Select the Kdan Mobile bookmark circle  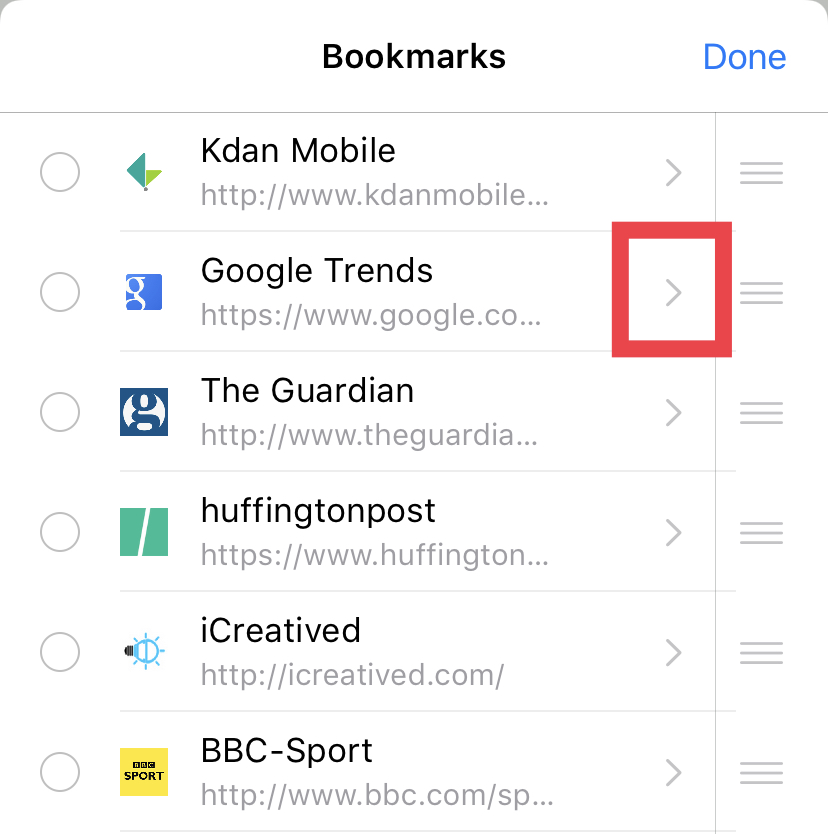coord(60,172)
